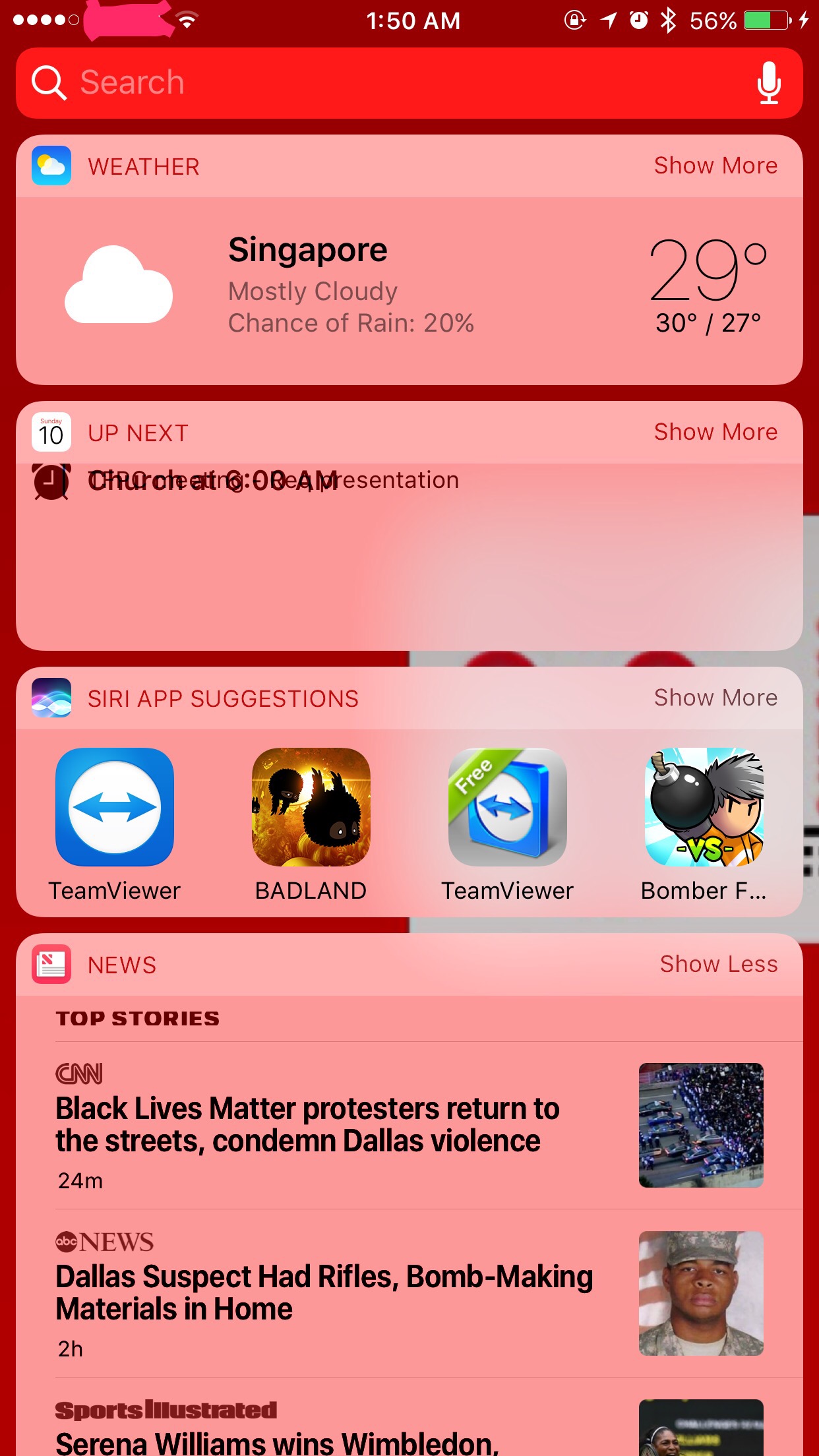Launch the BADLAND game
819x1456 pixels.
pyautogui.click(x=311, y=824)
